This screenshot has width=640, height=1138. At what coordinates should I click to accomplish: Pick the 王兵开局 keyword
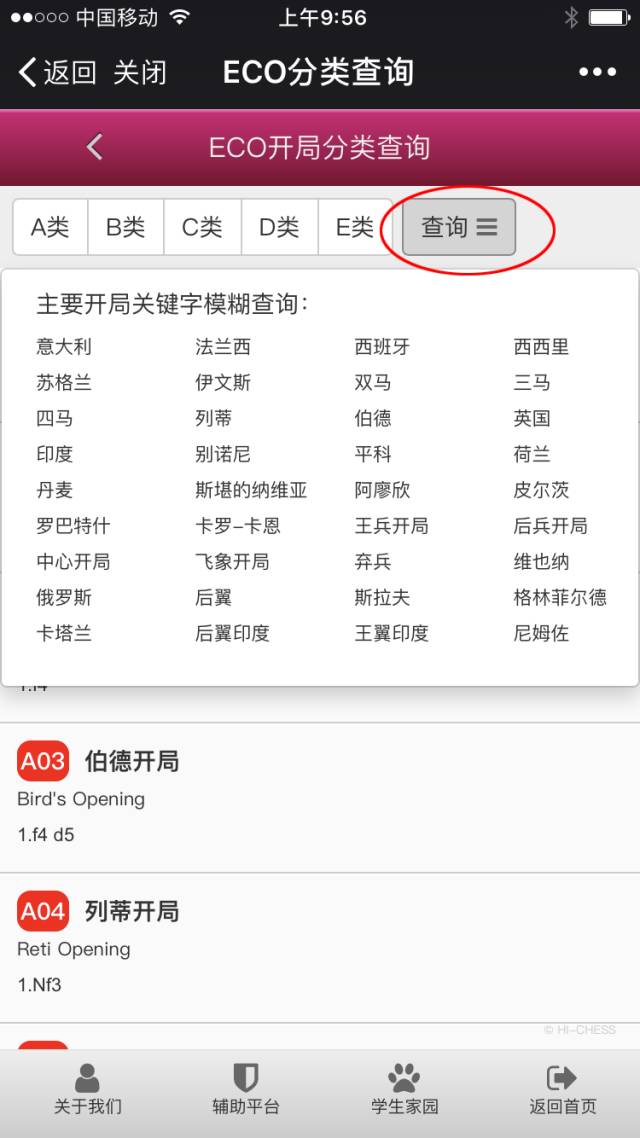391,525
